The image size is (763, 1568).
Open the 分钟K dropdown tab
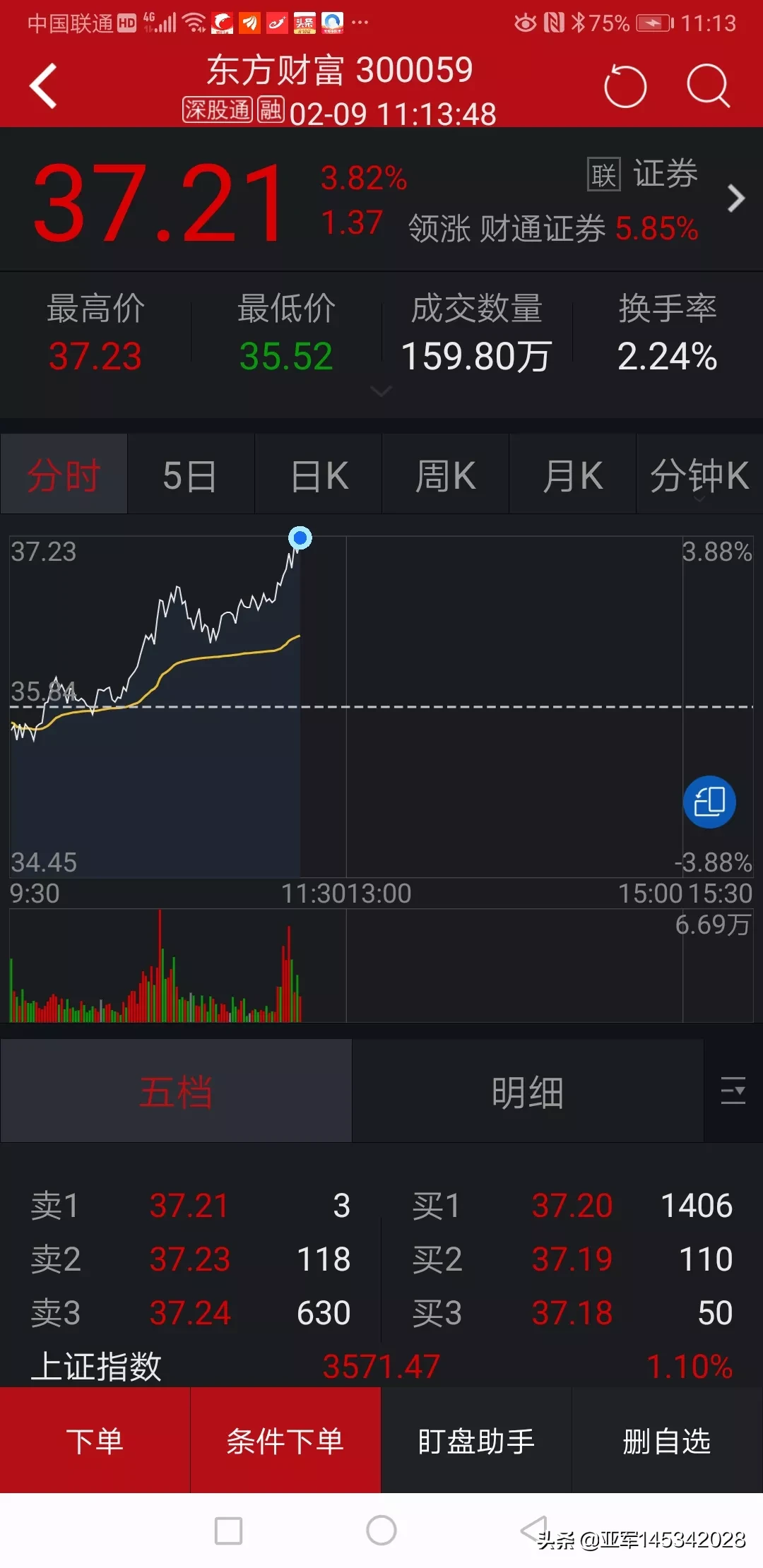(x=699, y=474)
